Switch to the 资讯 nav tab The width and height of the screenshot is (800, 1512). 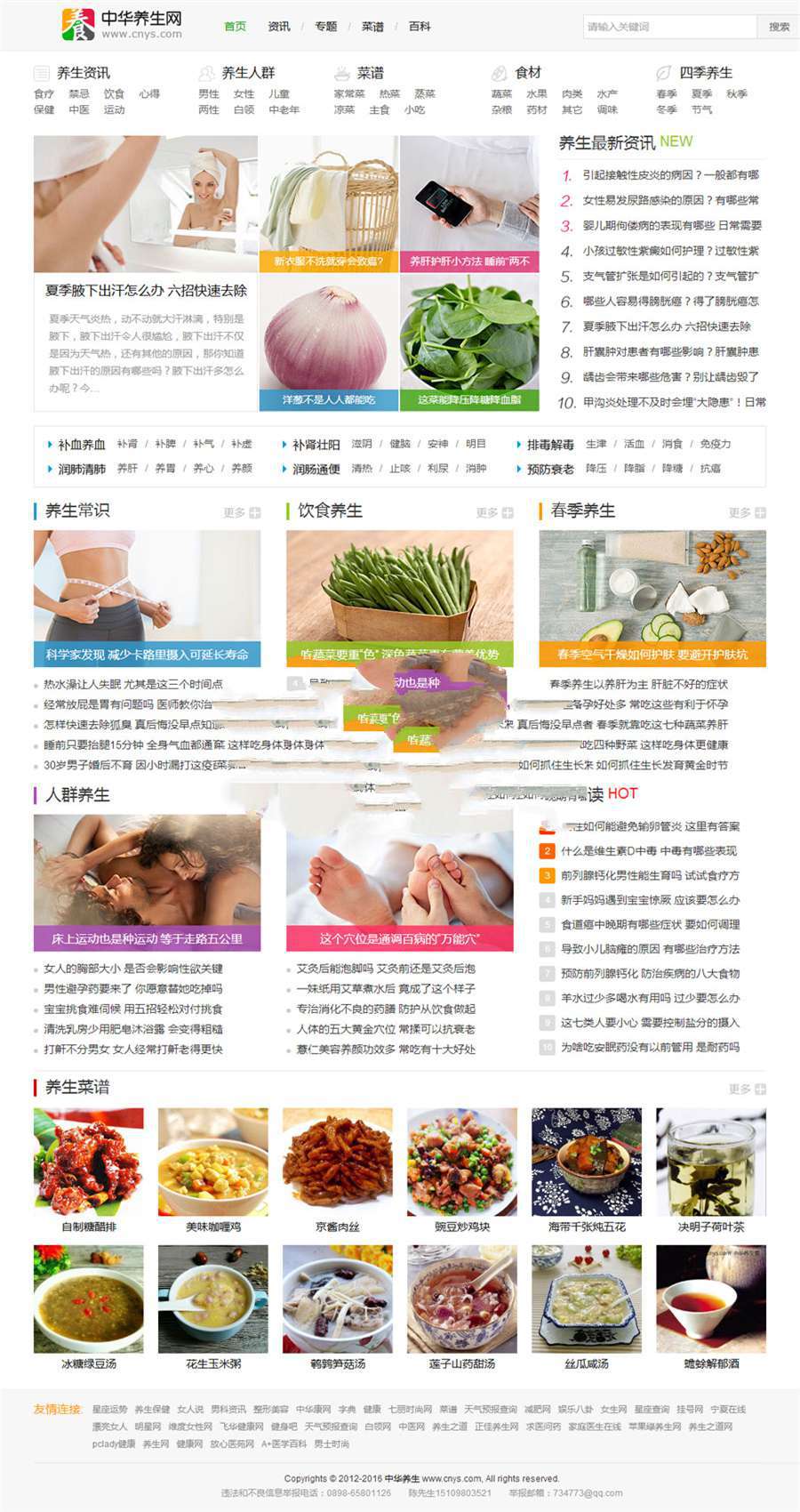(x=279, y=27)
